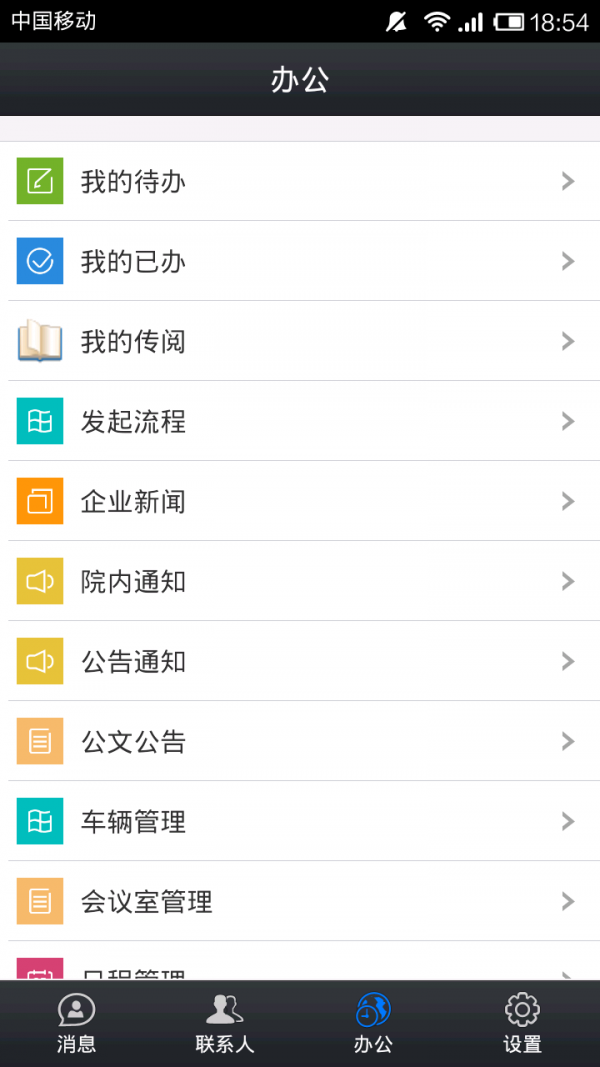Switch to the 联系人 tab

(x=225, y=1023)
